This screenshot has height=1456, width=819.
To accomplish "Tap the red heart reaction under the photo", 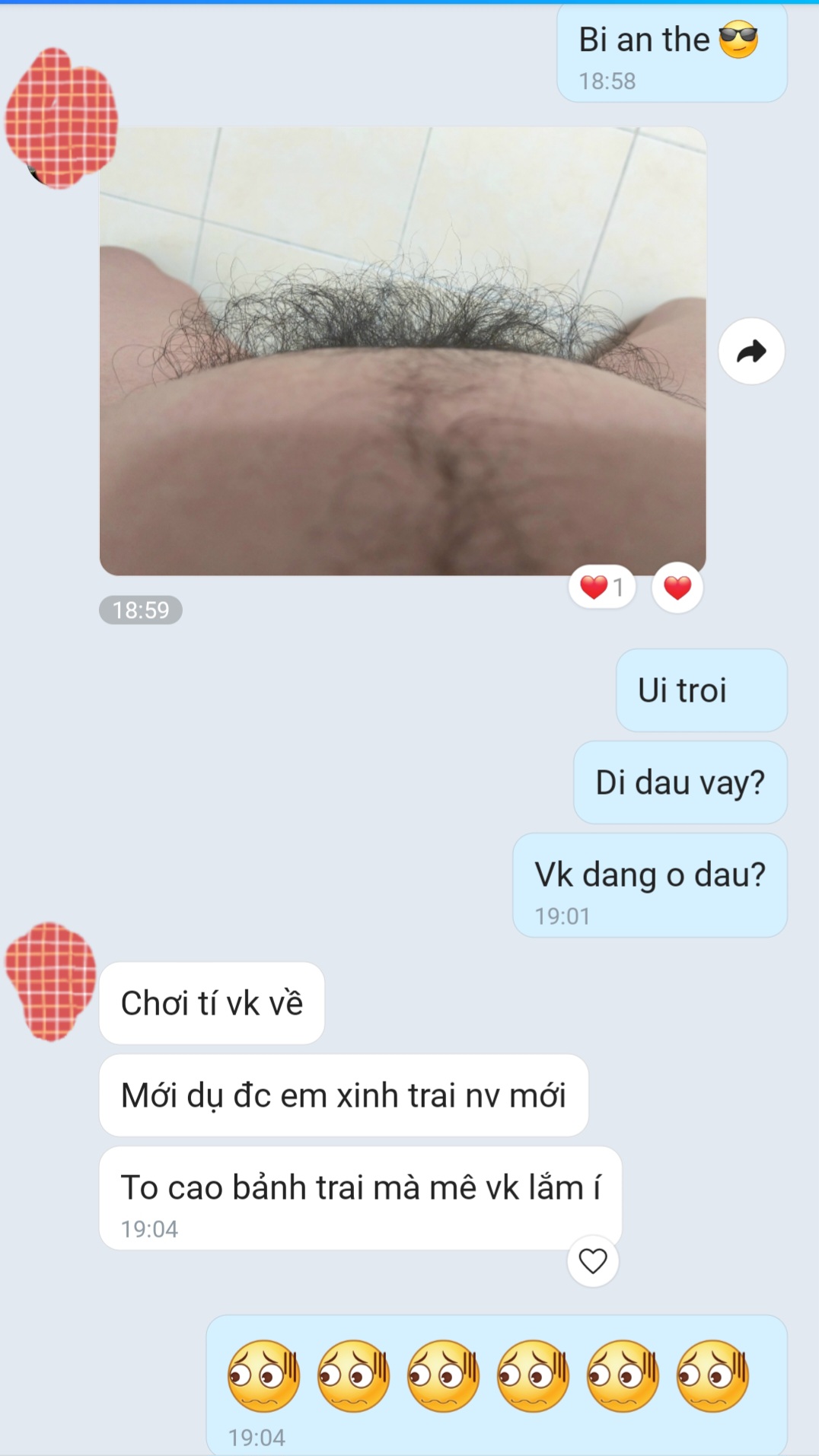I will (x=677, y=588).
